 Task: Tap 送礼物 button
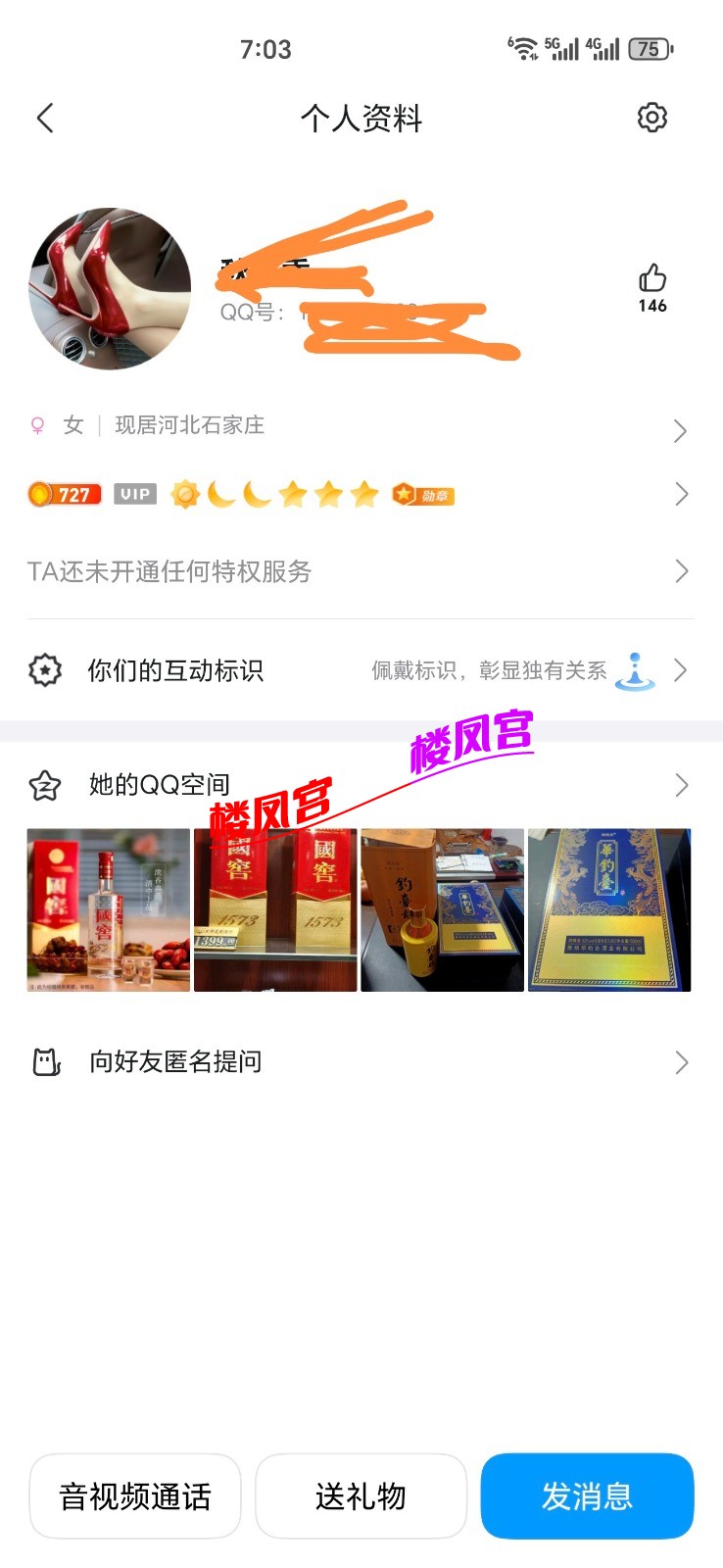pos(361,1496)
